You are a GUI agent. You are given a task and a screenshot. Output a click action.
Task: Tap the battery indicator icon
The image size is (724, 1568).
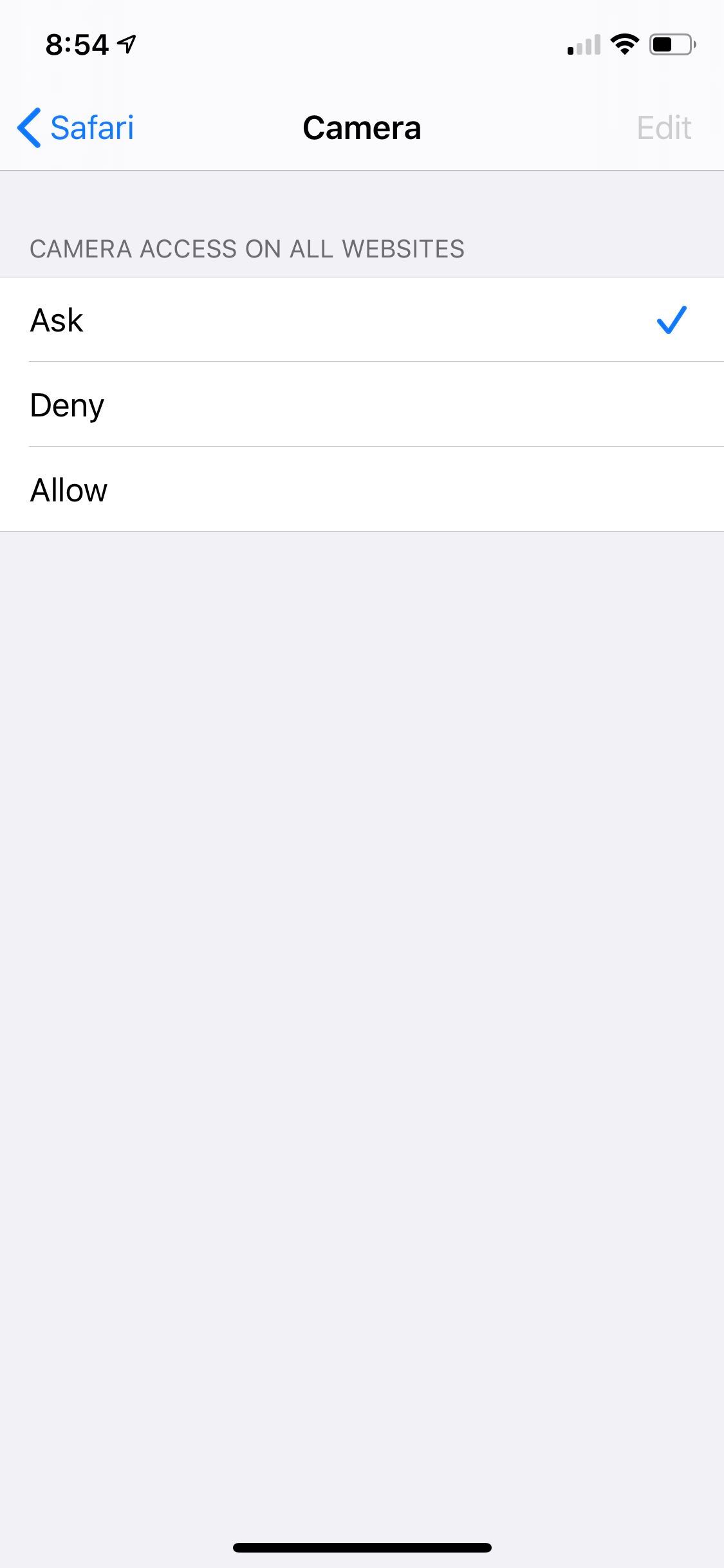(669, 42)
